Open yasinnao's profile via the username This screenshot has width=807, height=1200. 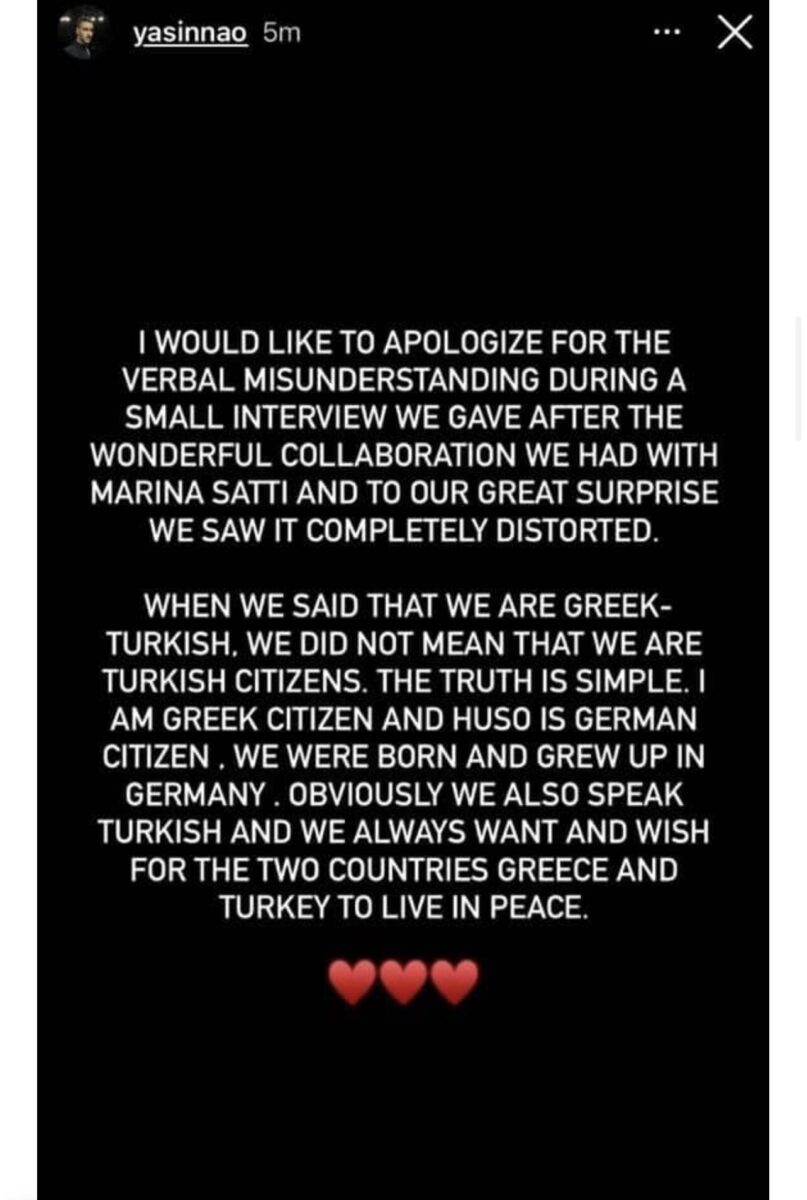coord(190,33)
